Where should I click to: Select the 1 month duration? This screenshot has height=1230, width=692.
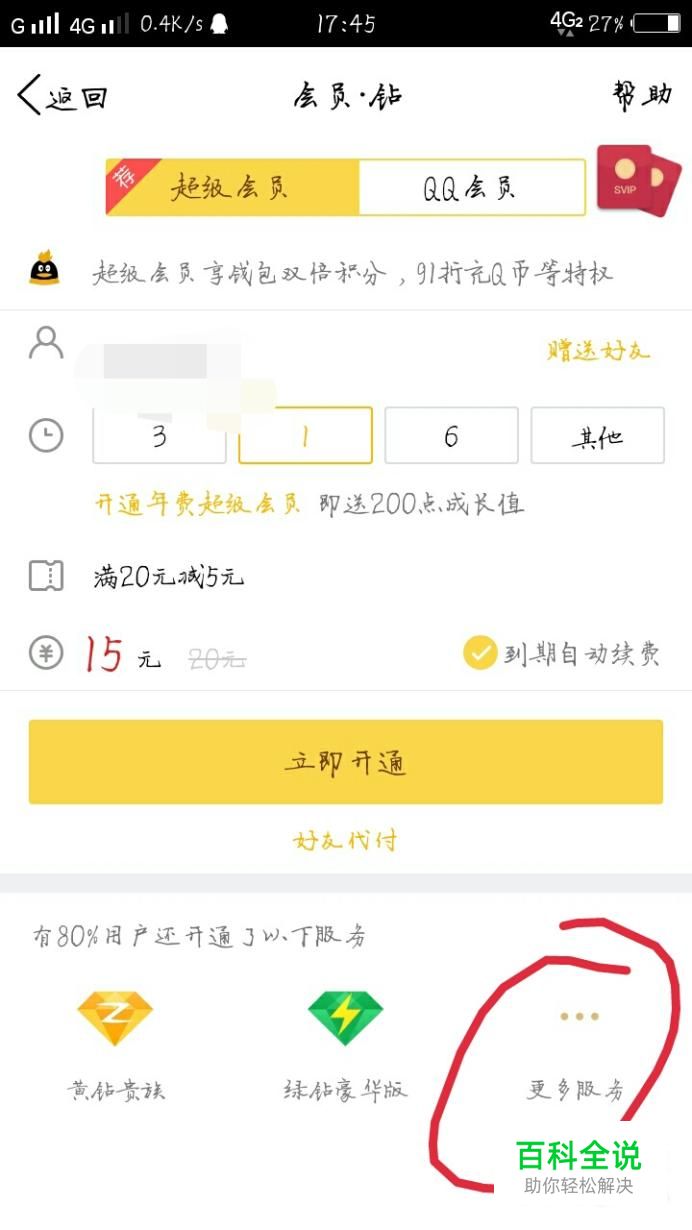305,436
